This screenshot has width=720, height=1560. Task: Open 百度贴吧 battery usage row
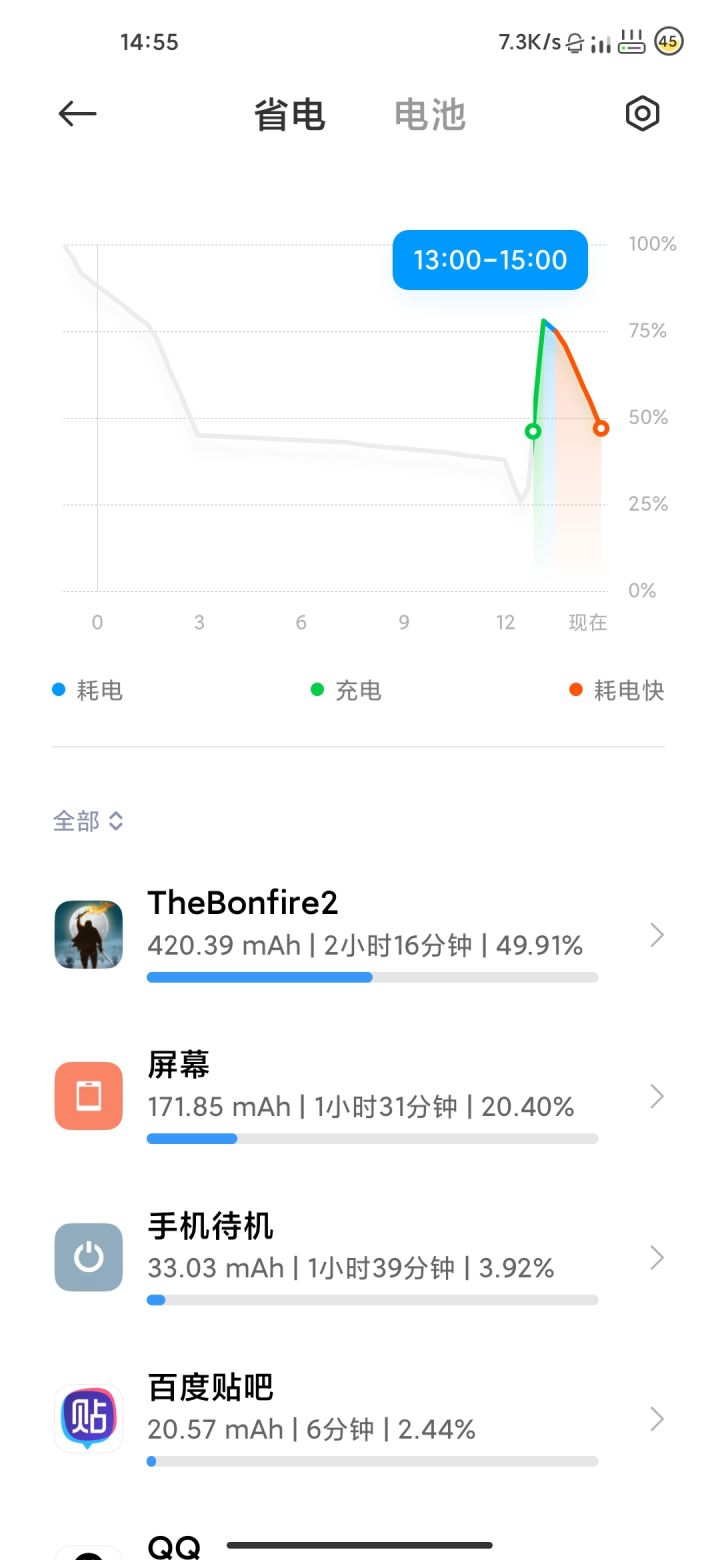coord(360,1418)
